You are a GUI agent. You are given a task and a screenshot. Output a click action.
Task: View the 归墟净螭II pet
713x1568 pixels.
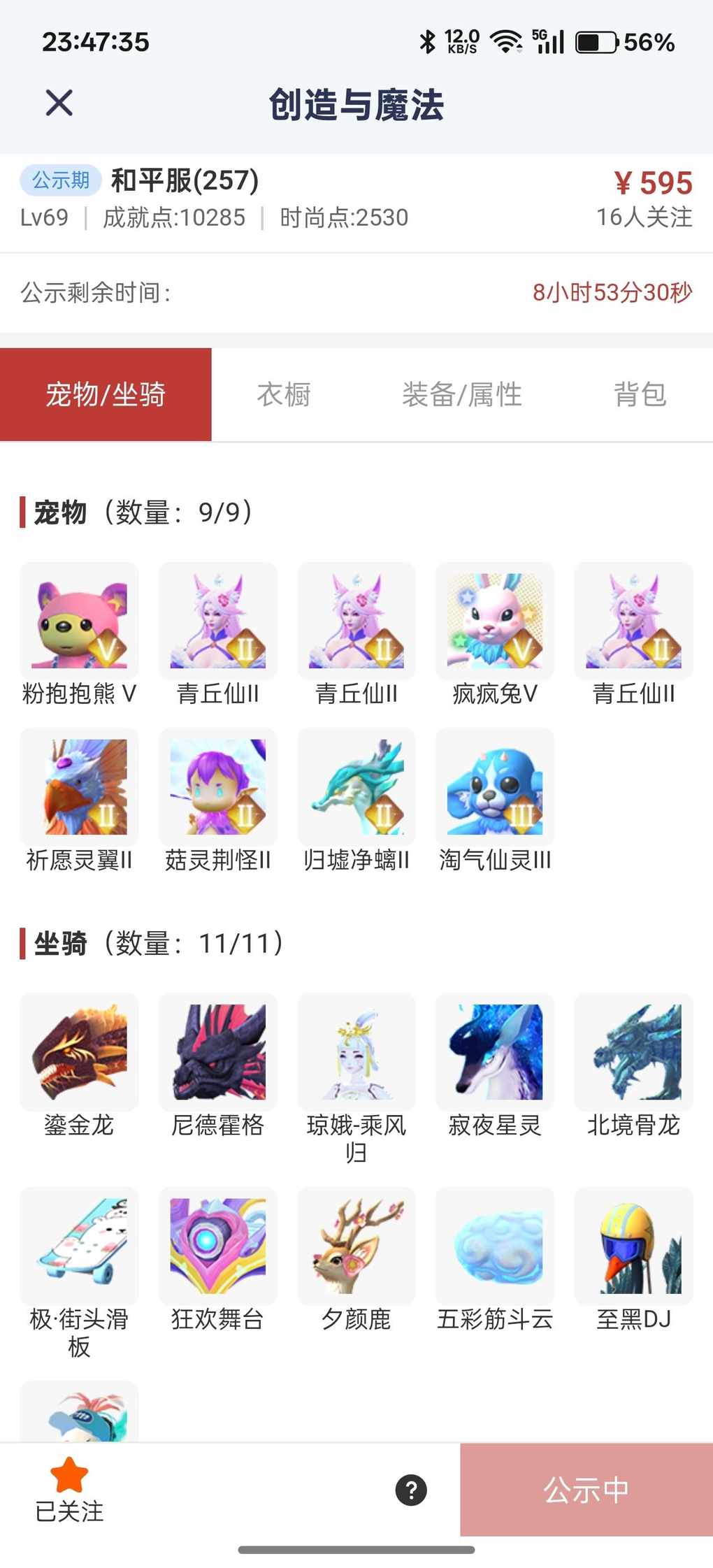coord(356,787)
